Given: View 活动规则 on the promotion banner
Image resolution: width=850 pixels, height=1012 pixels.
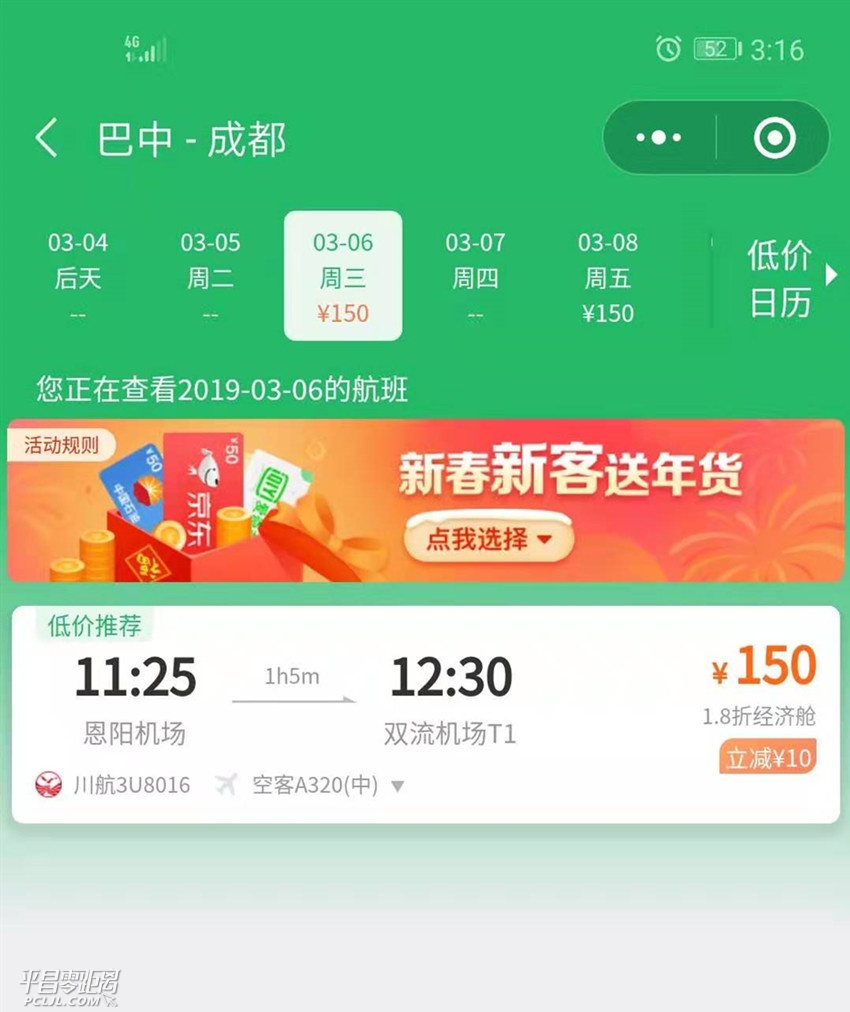Looking at the screenshot, I should [62, 445].
